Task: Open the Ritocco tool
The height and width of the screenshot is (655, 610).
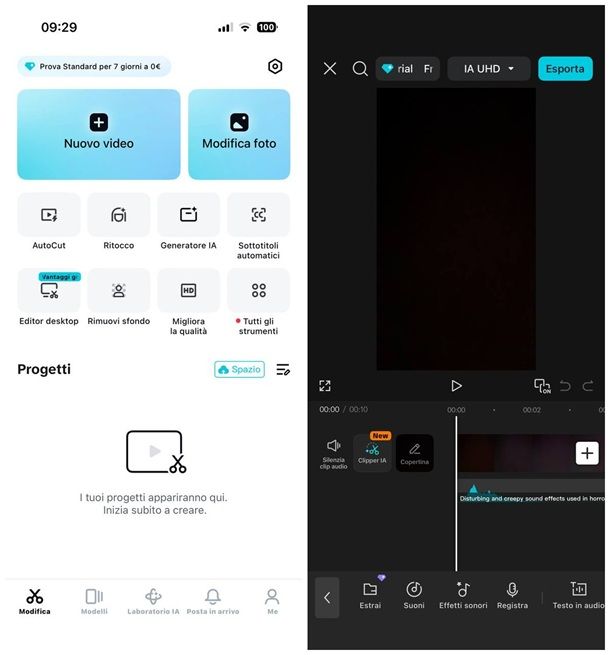Action: 119,215
